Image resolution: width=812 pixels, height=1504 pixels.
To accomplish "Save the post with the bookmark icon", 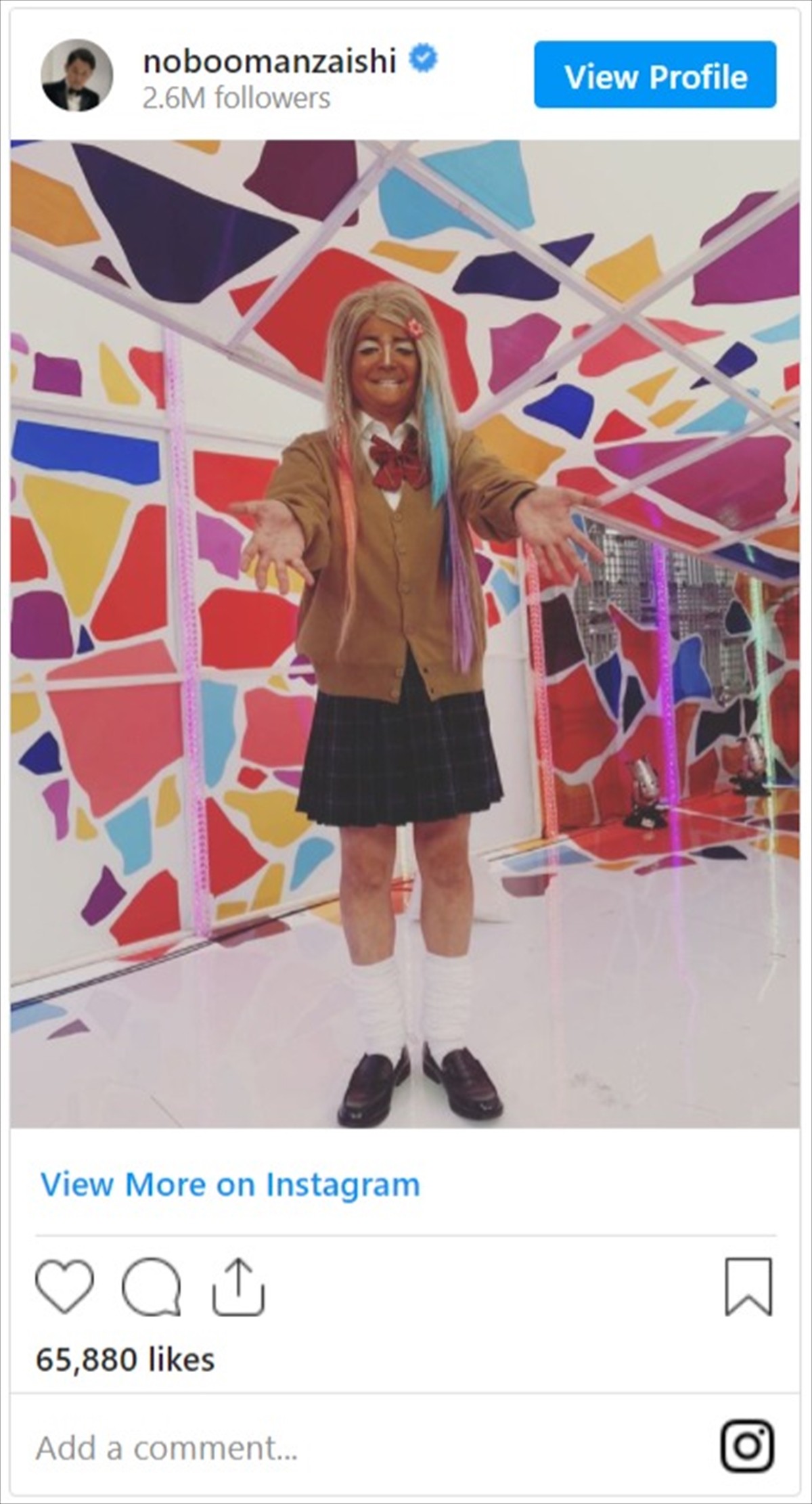I will coord(748,1286).
